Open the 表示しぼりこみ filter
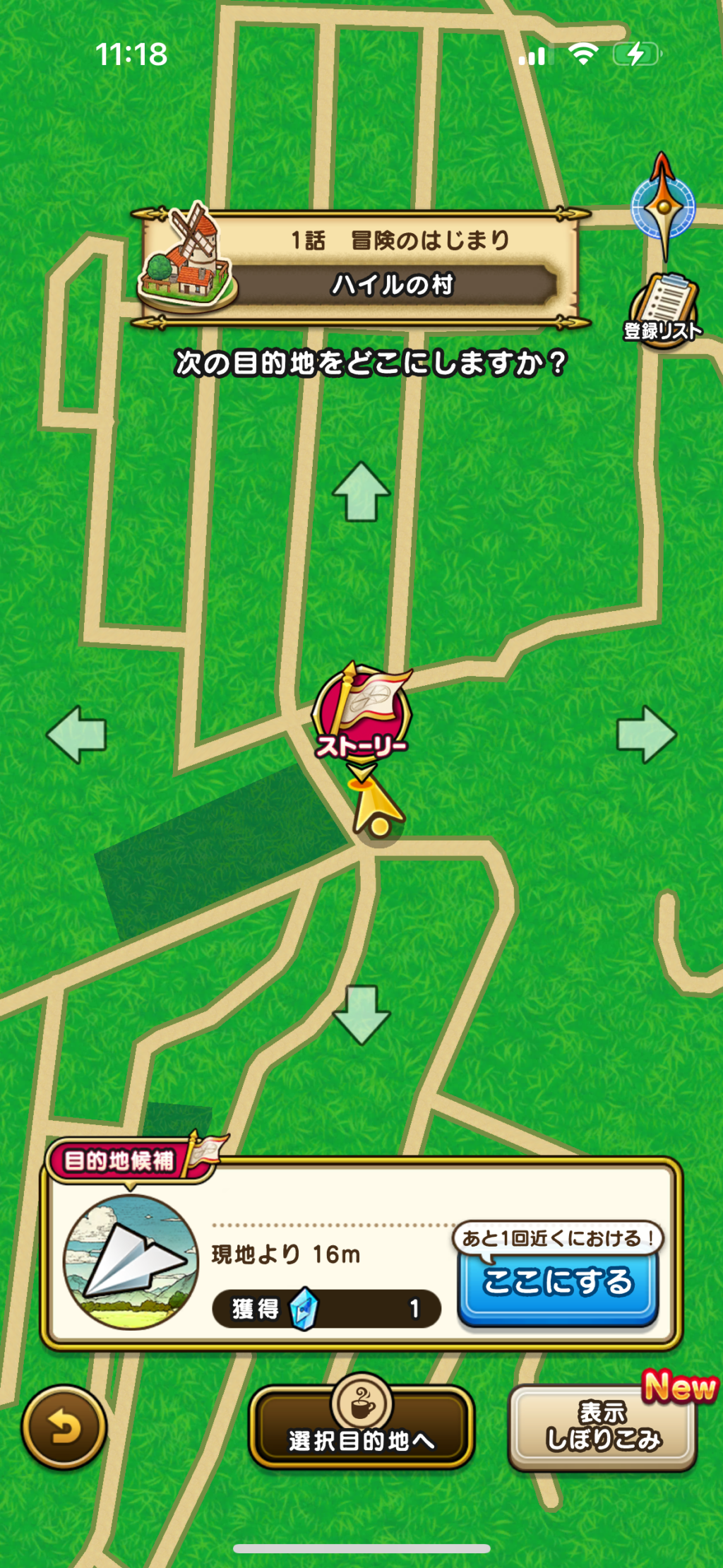This screenshot has width=723, height=1568. point(602,1428)
